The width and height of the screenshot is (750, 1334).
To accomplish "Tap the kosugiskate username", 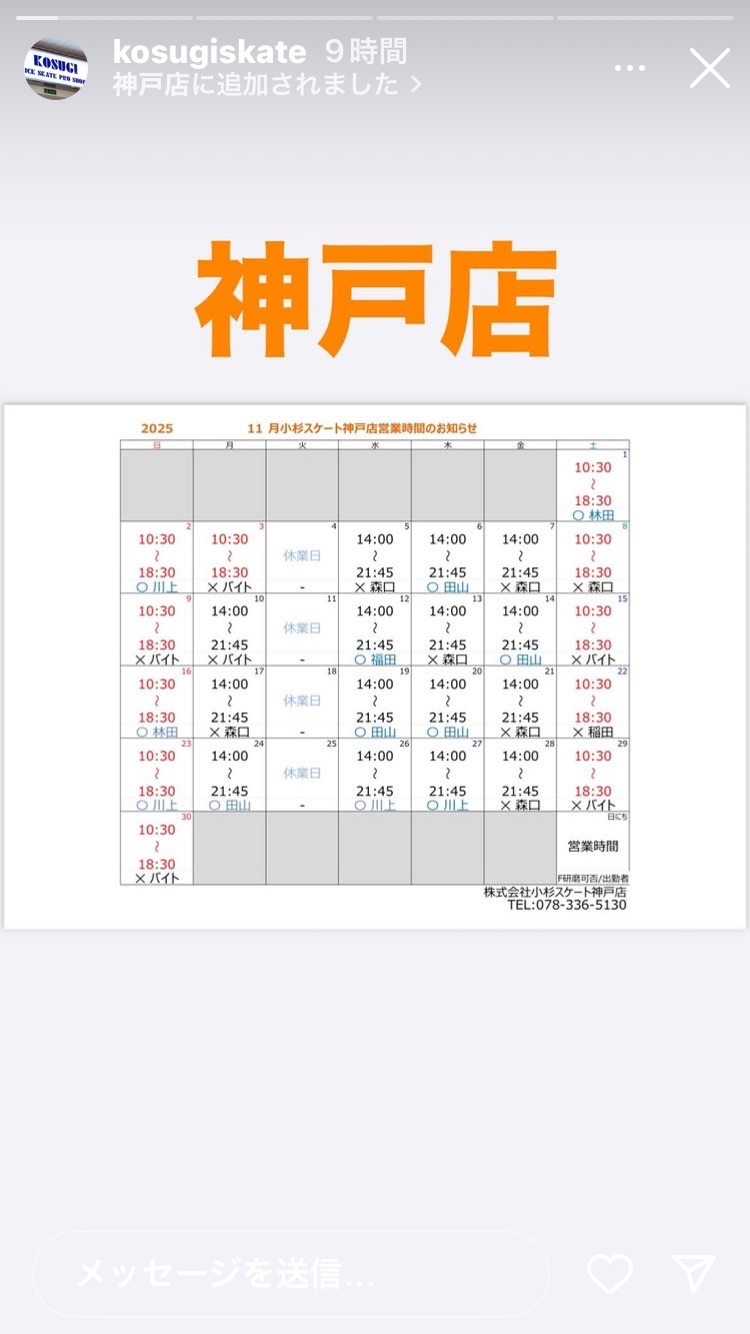I will [211, 52].
